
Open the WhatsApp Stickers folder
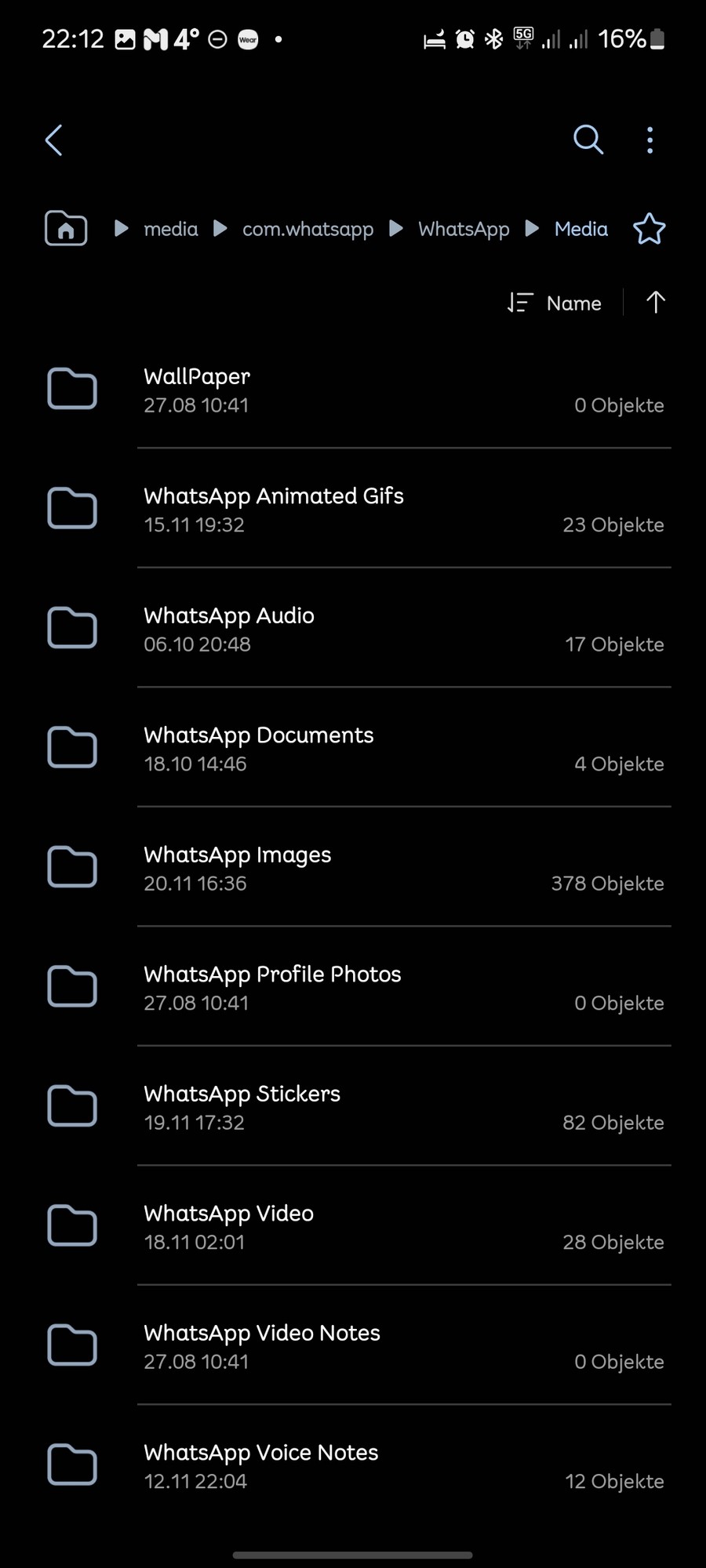pos(353,1106)
